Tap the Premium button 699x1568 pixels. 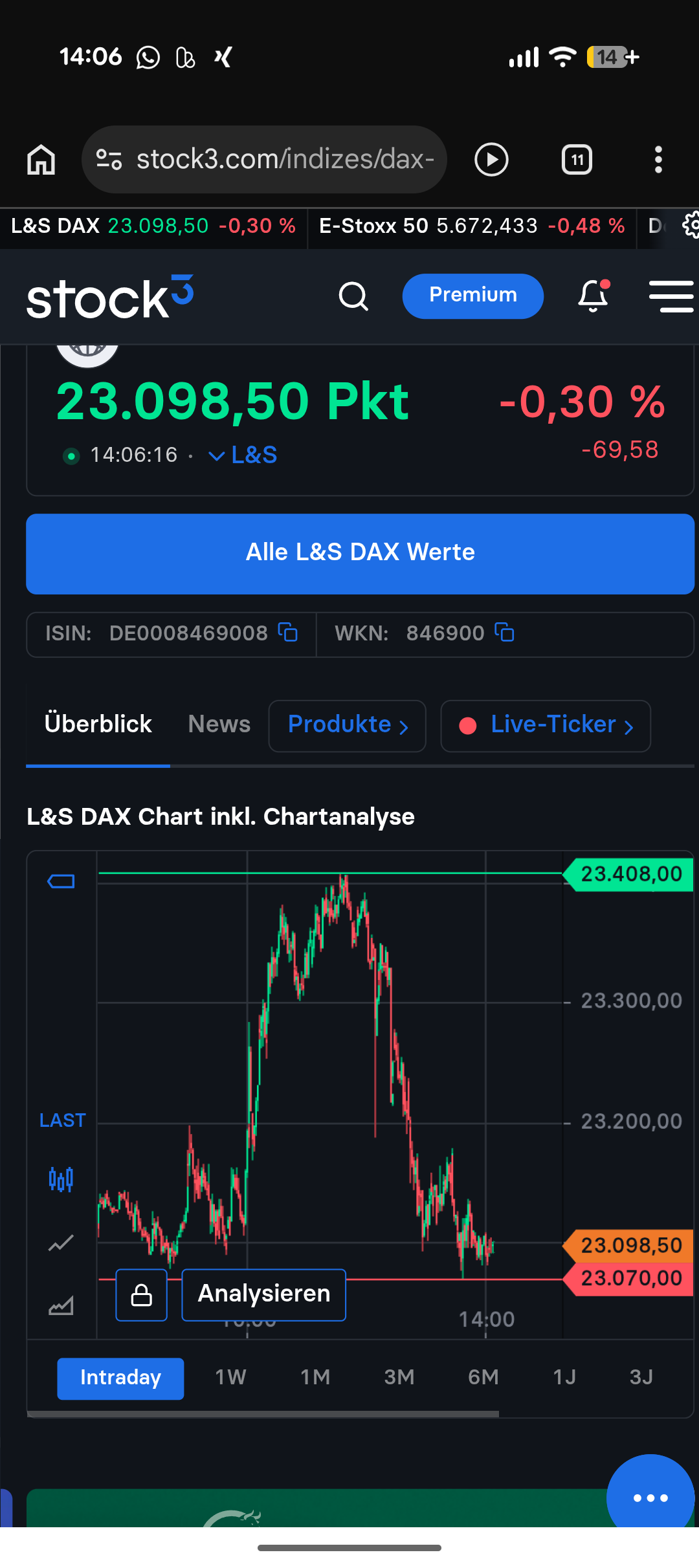[472, 296]
